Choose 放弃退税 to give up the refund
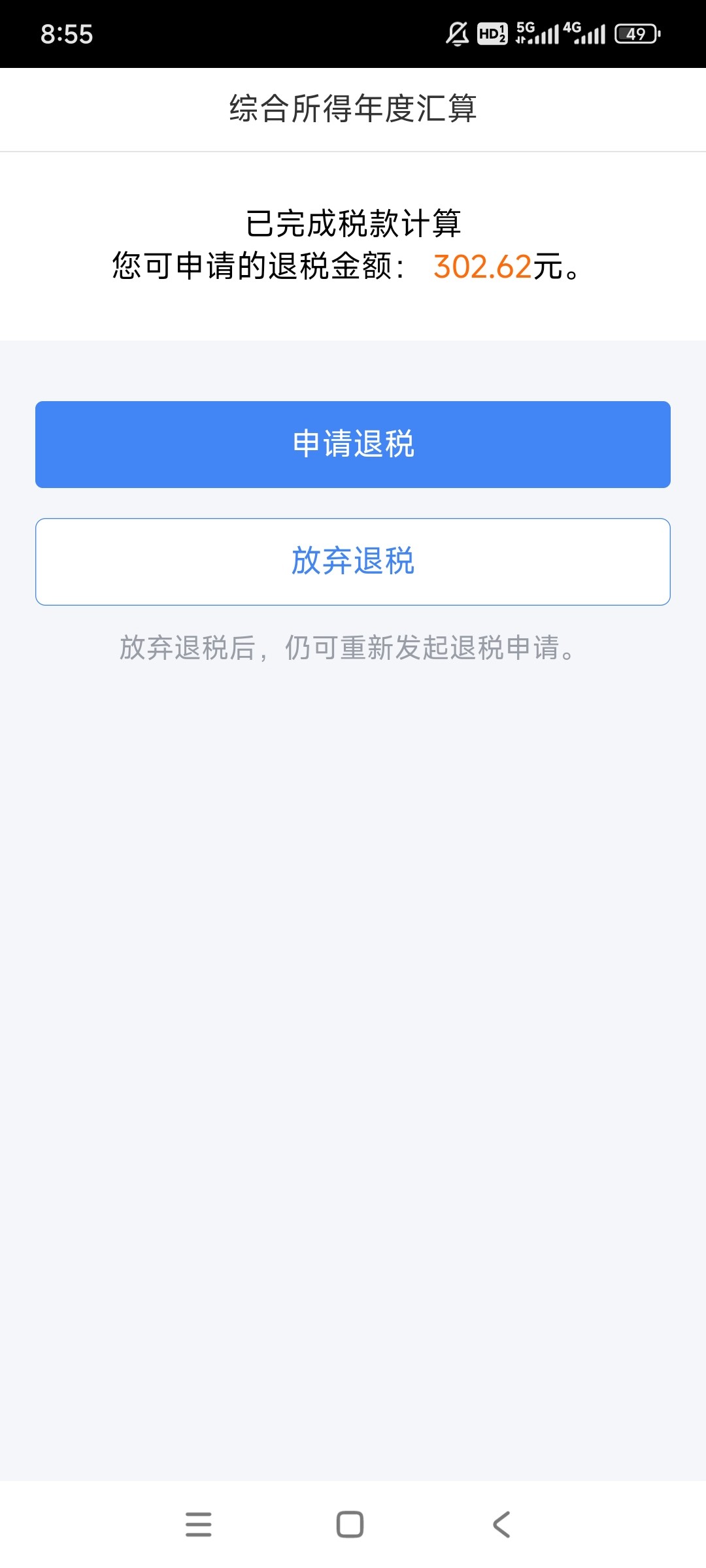The width and height of the screenshot is (706, 1568). (x=353, y=562)
